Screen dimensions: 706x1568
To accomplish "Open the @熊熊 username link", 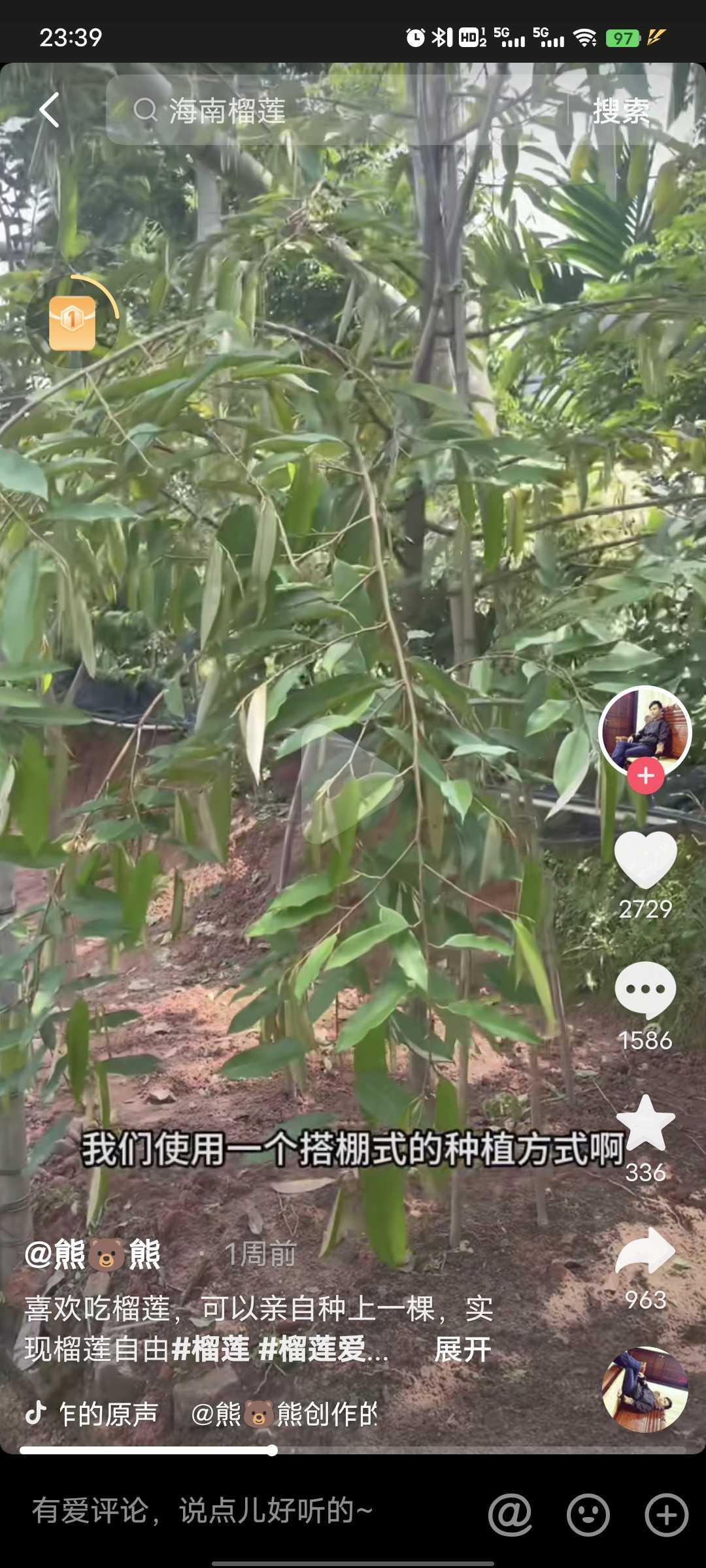I will (92, 1254).
